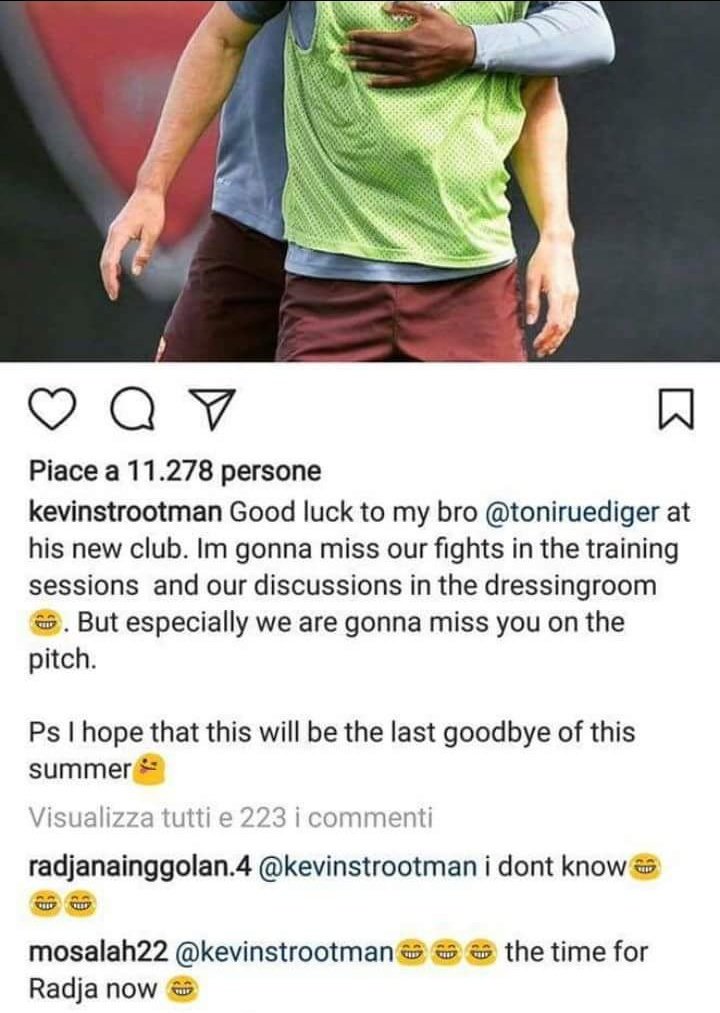The width and height of the screenshot is (720, 1013).
Task: Open the mosalah22 commenter profile
Action: 98,951
